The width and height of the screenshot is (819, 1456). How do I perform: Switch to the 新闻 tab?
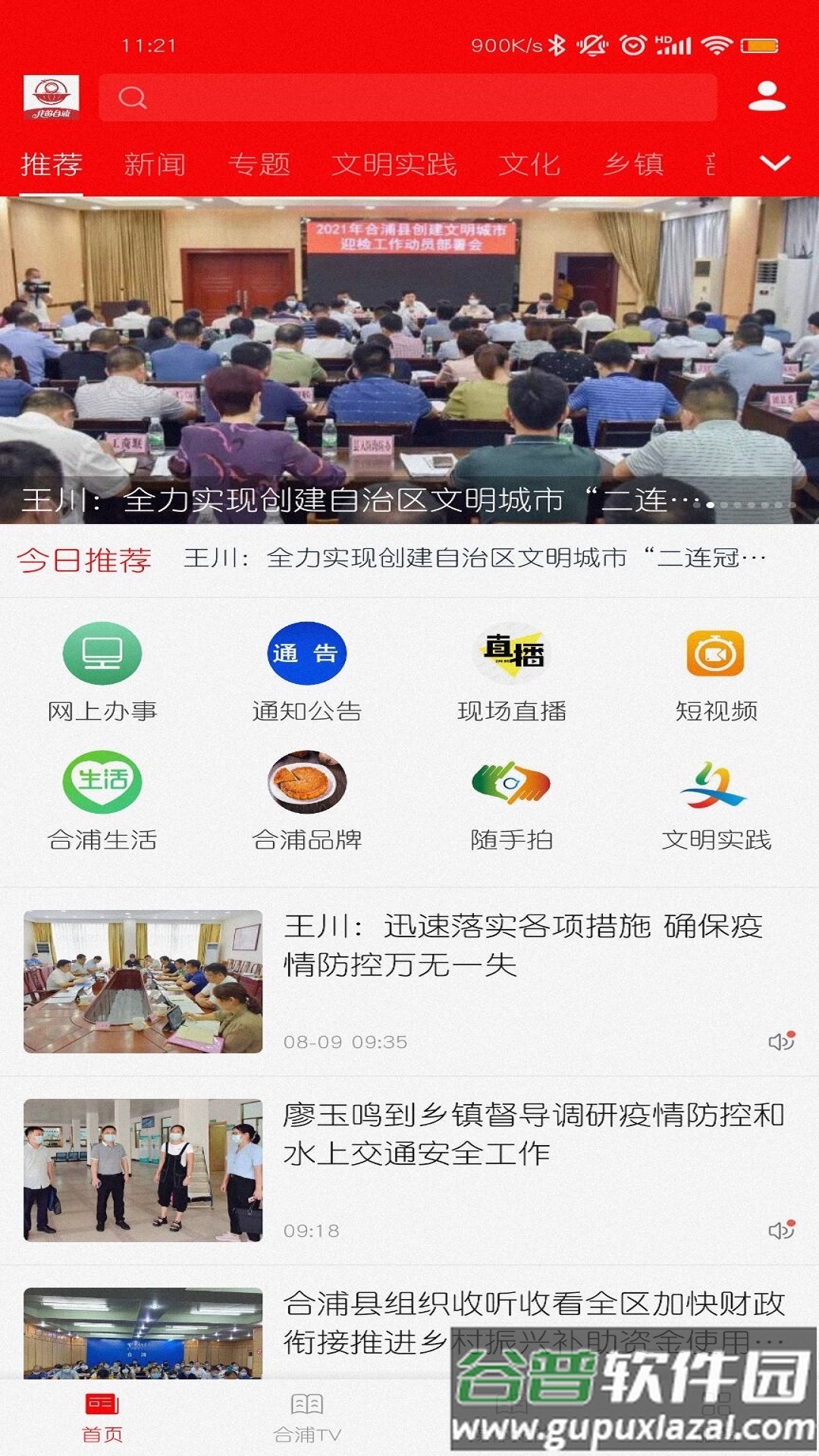[155, 165]
